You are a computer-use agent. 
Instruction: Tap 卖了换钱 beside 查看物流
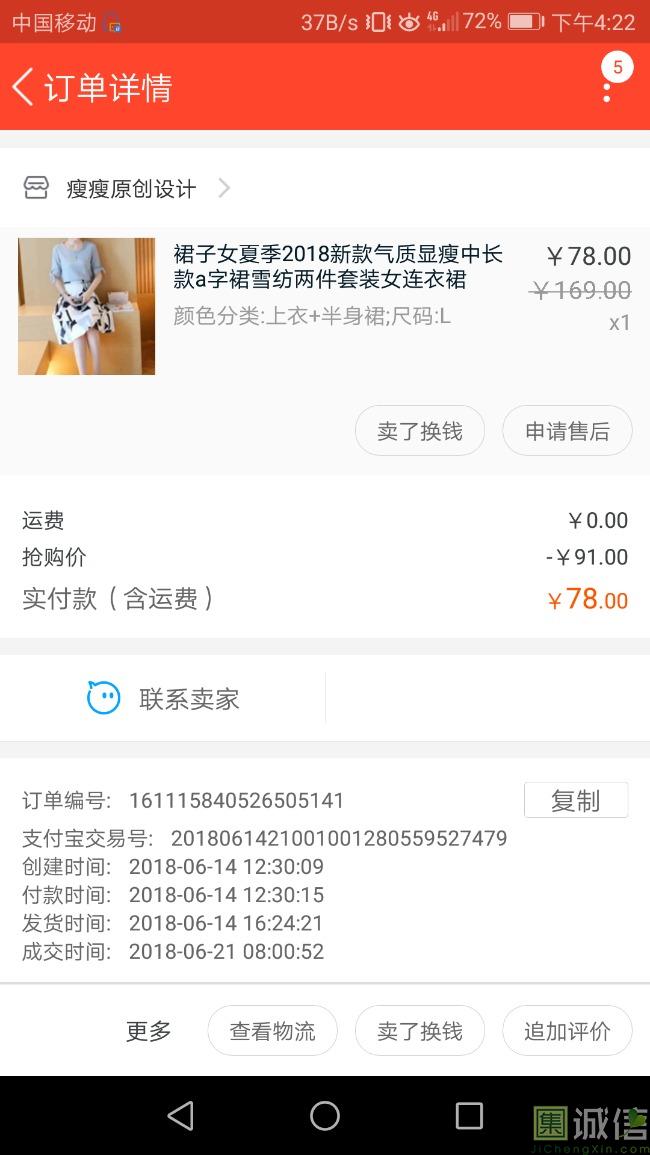tap(420, 1031)
